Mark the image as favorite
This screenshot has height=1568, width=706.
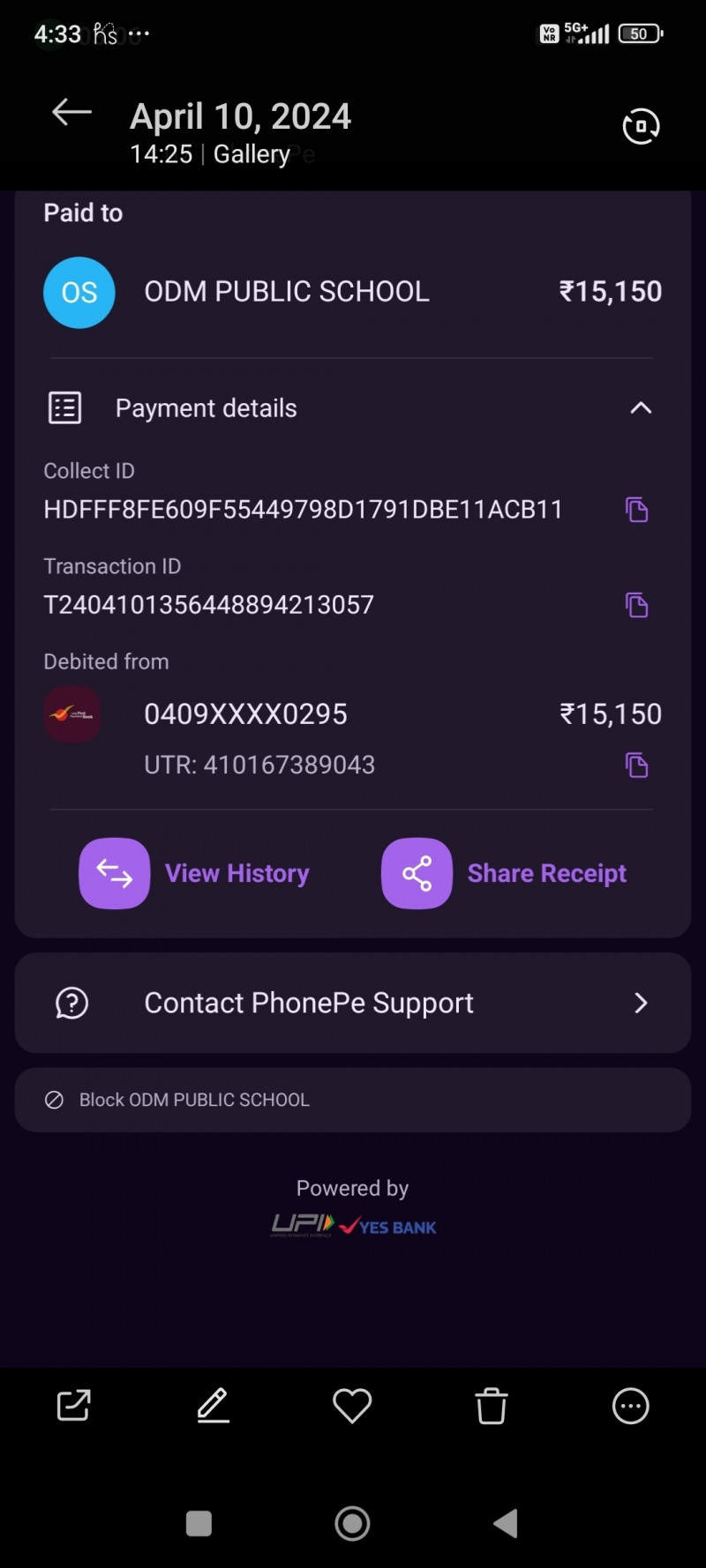click(x=352, y=1405)
